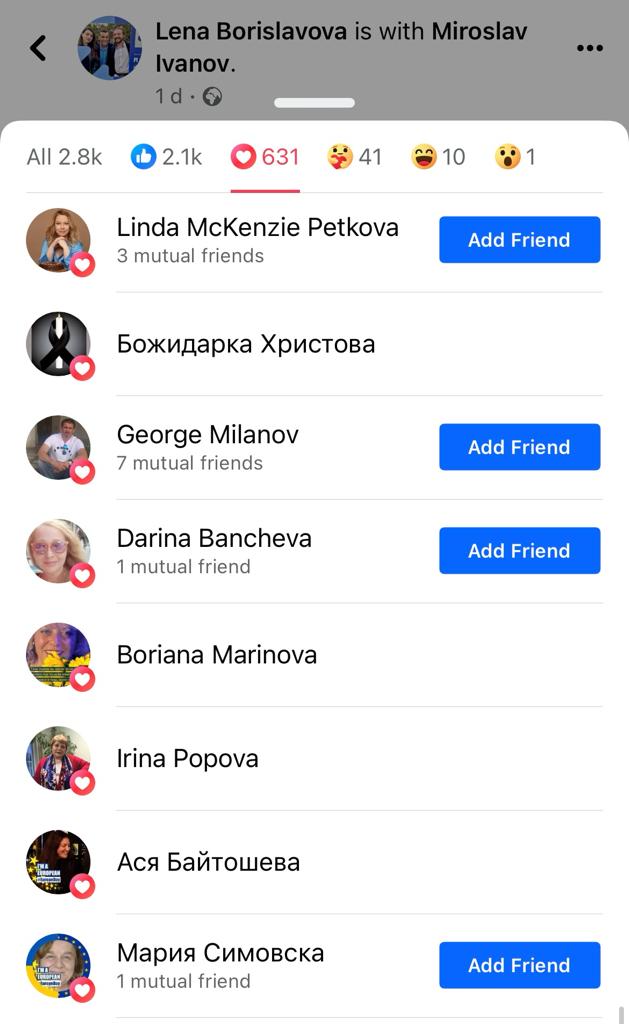
Task: Open Boriana Marinova's profile
Action: (216, 655)
